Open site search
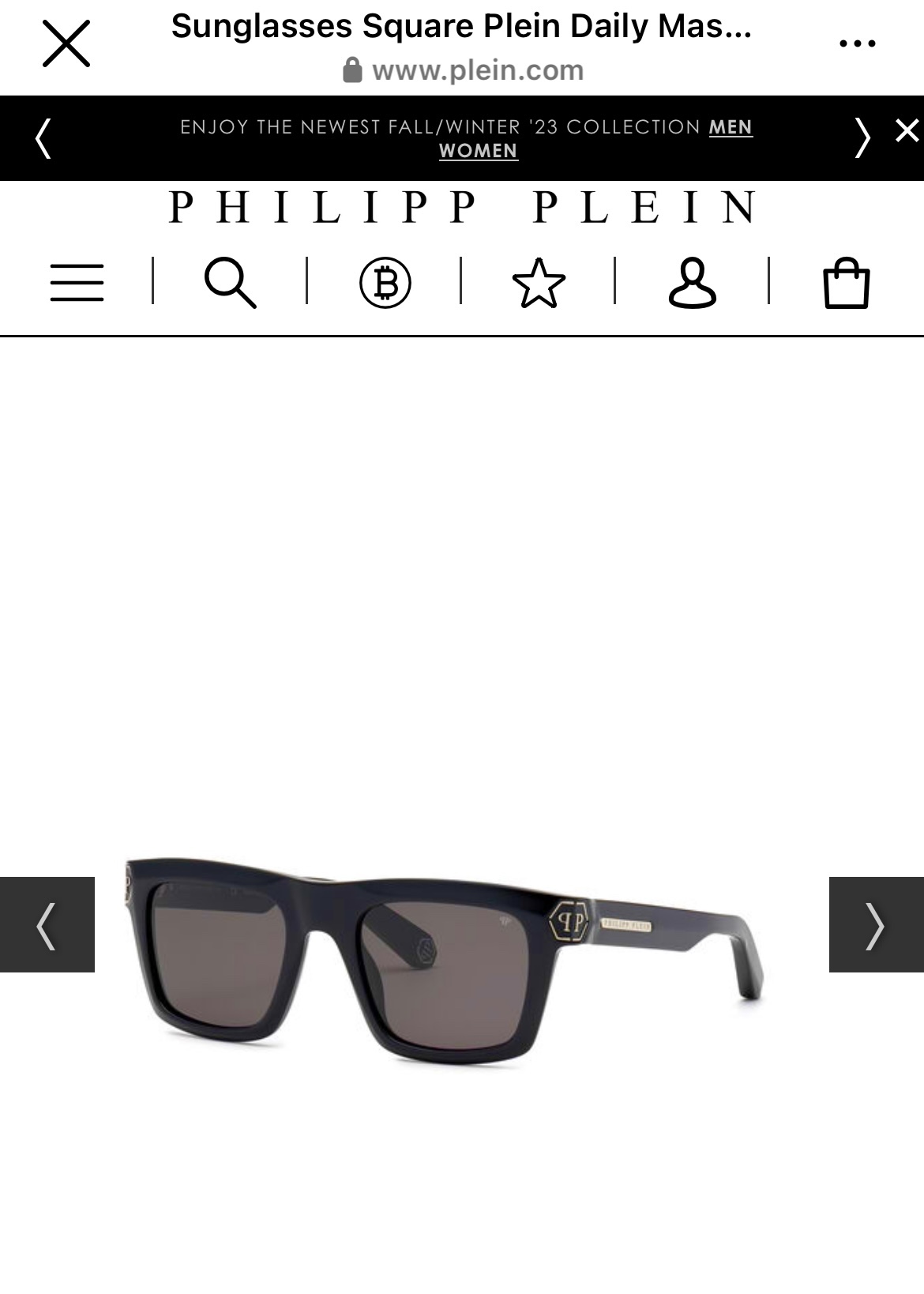 230,282
